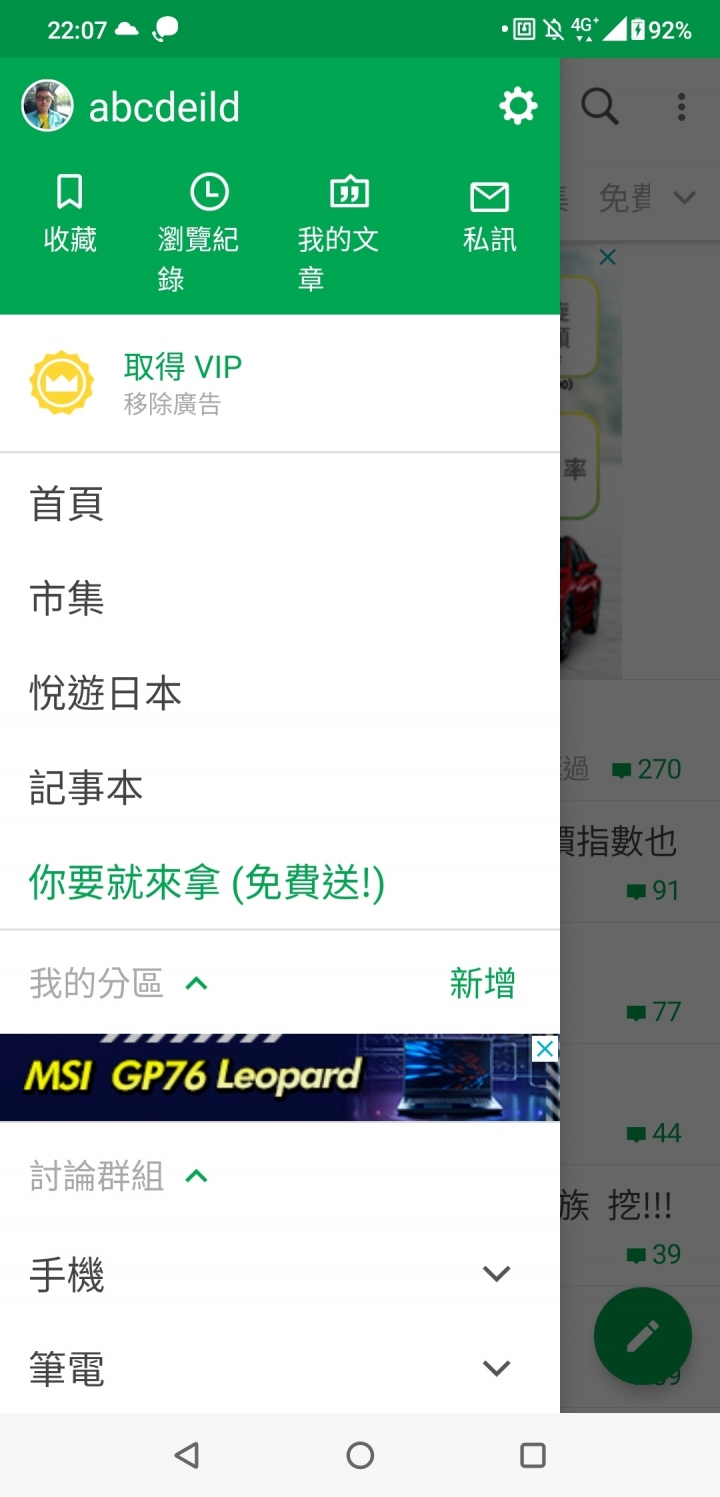
Task: Collapse 我的分區 section
Action: coord(197,984)
